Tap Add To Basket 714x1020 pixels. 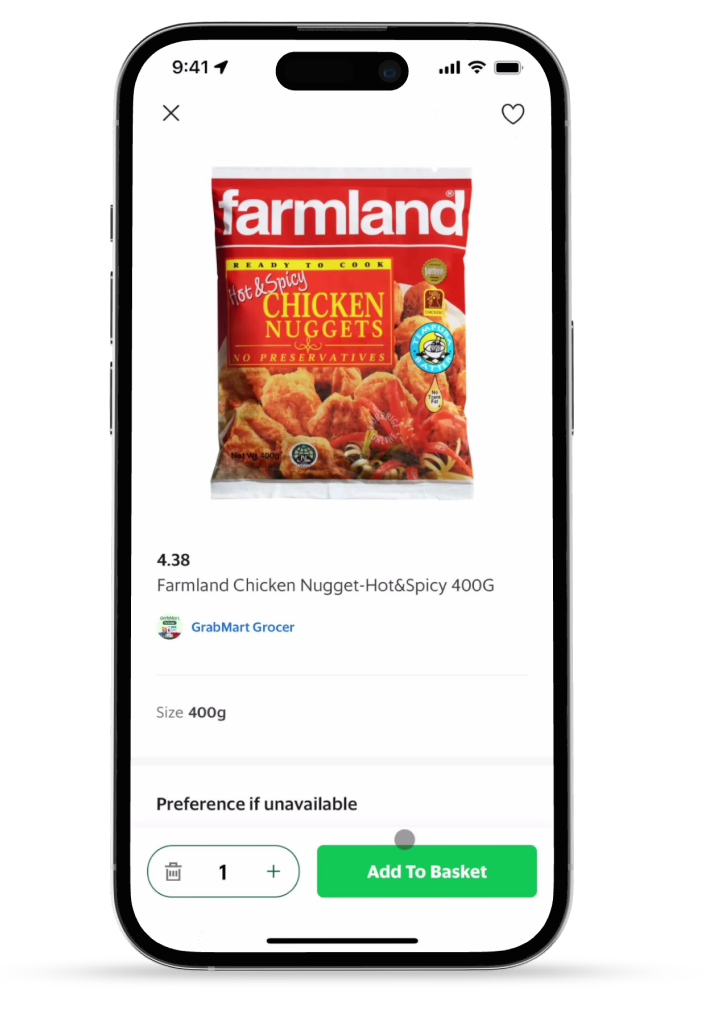(427, 871)
